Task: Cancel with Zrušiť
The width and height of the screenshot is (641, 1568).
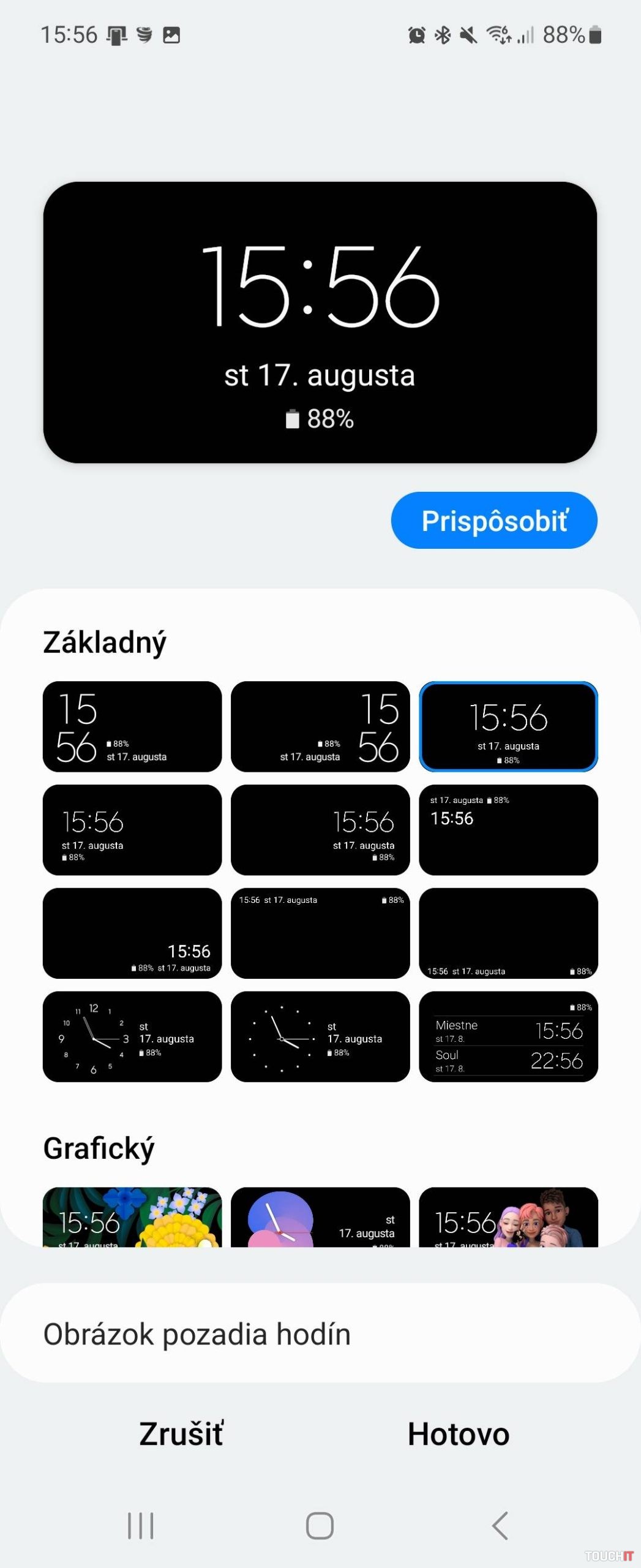Action: (x=181, y=1434)
